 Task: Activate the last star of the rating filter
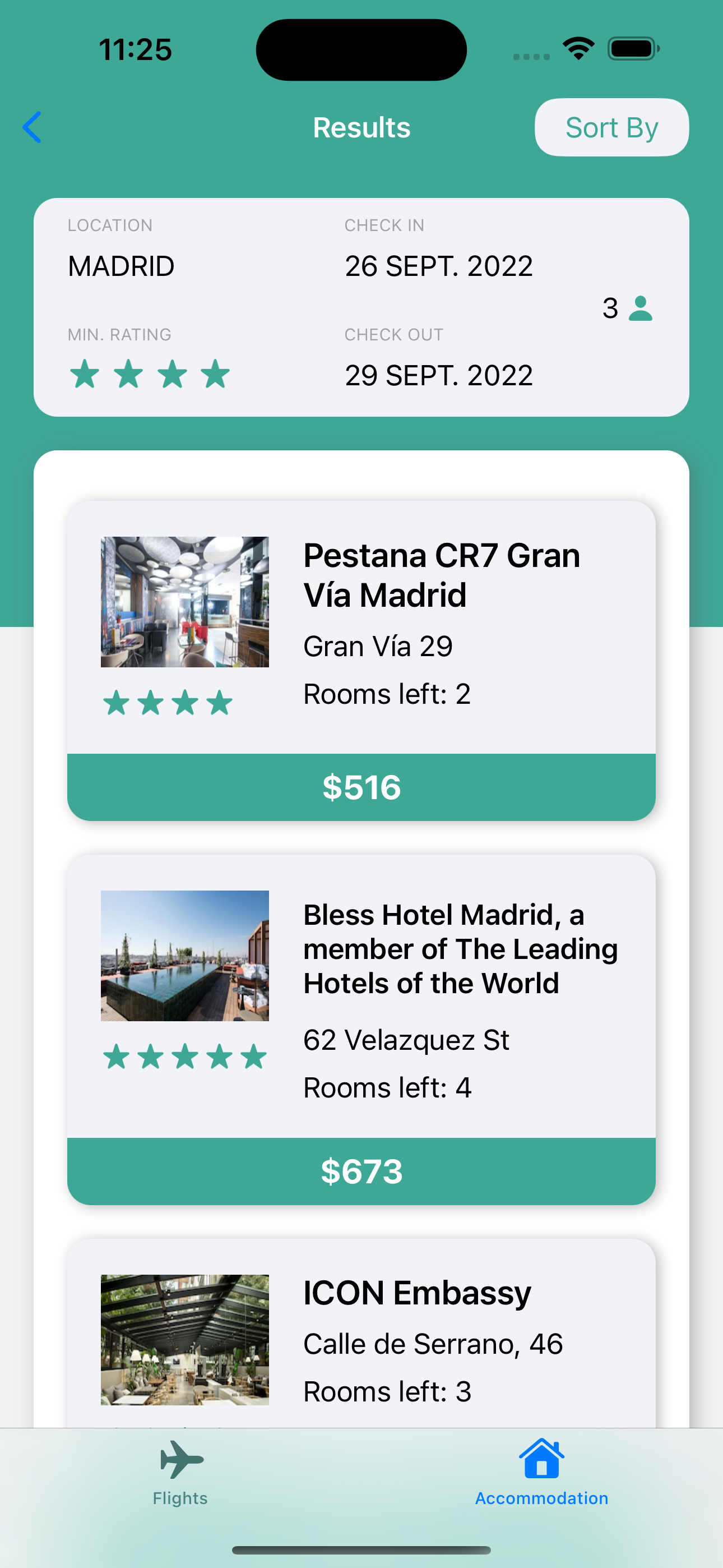(215, 373)
